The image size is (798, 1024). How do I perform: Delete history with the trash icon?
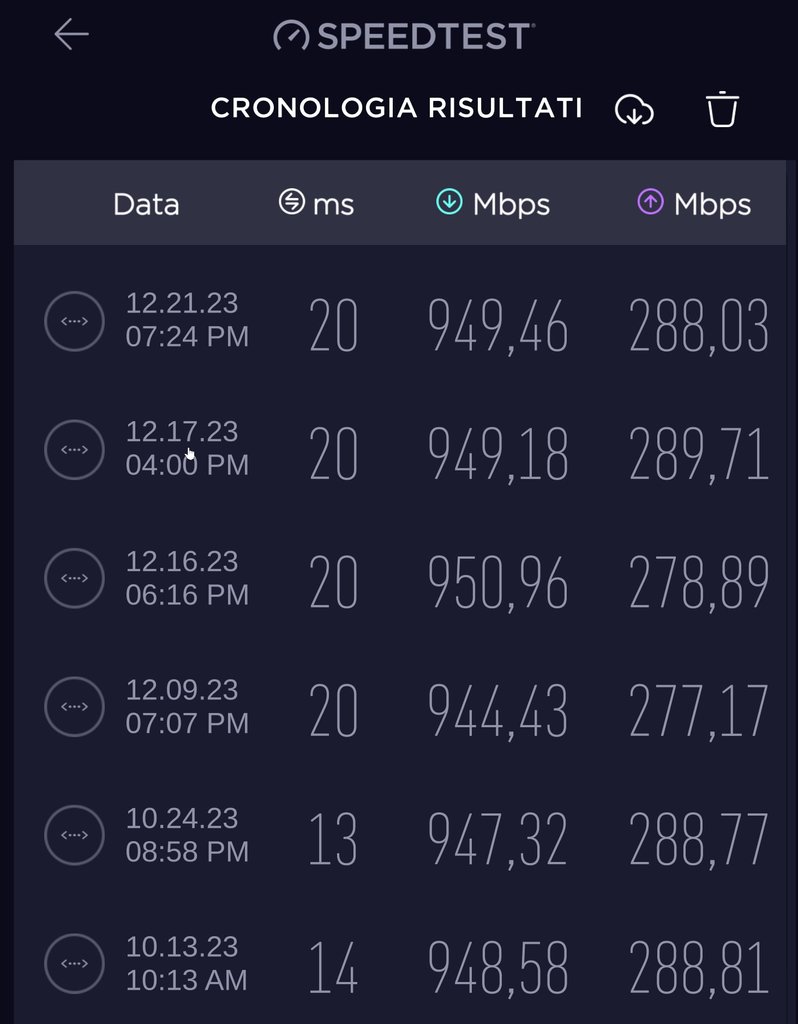[722, 109]
